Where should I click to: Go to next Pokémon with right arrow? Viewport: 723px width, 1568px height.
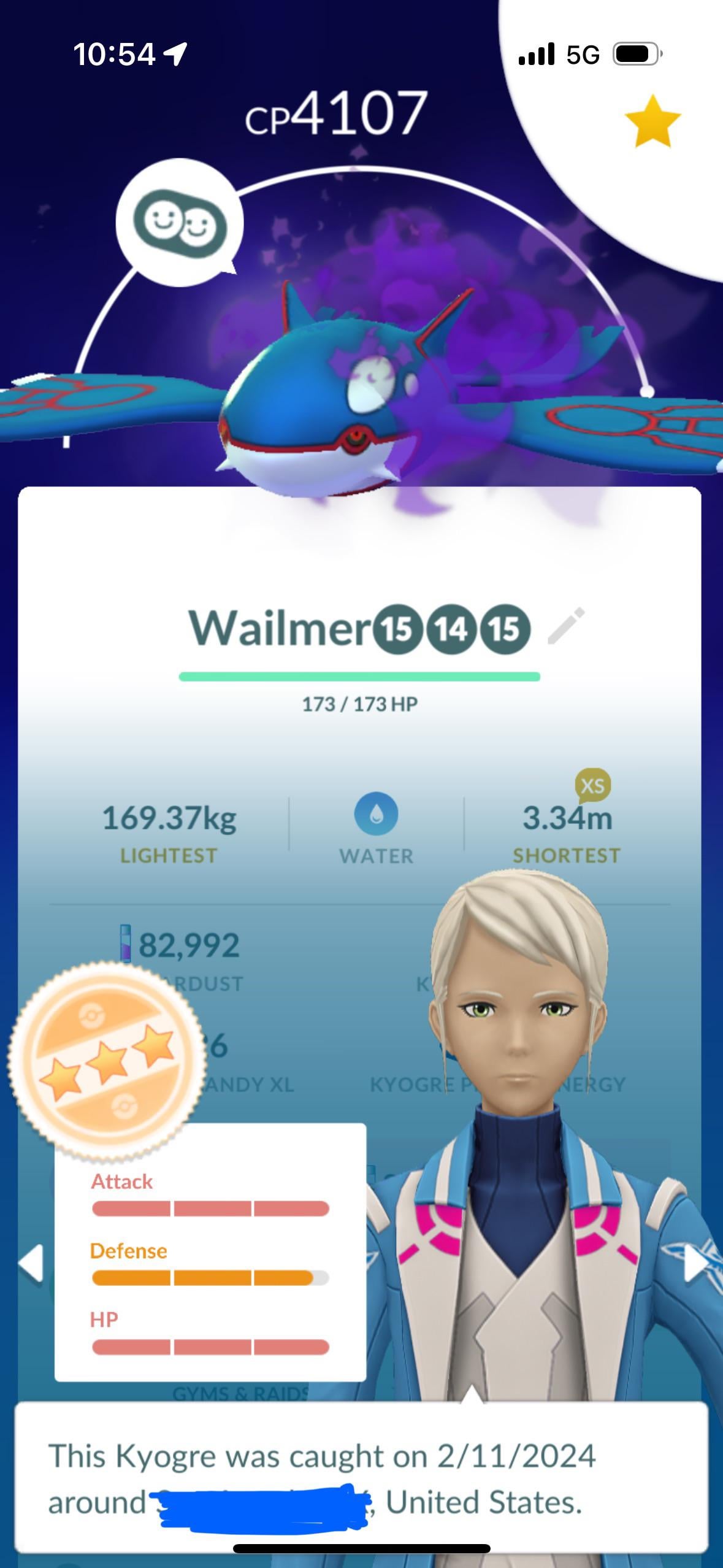pos(697,1264)
